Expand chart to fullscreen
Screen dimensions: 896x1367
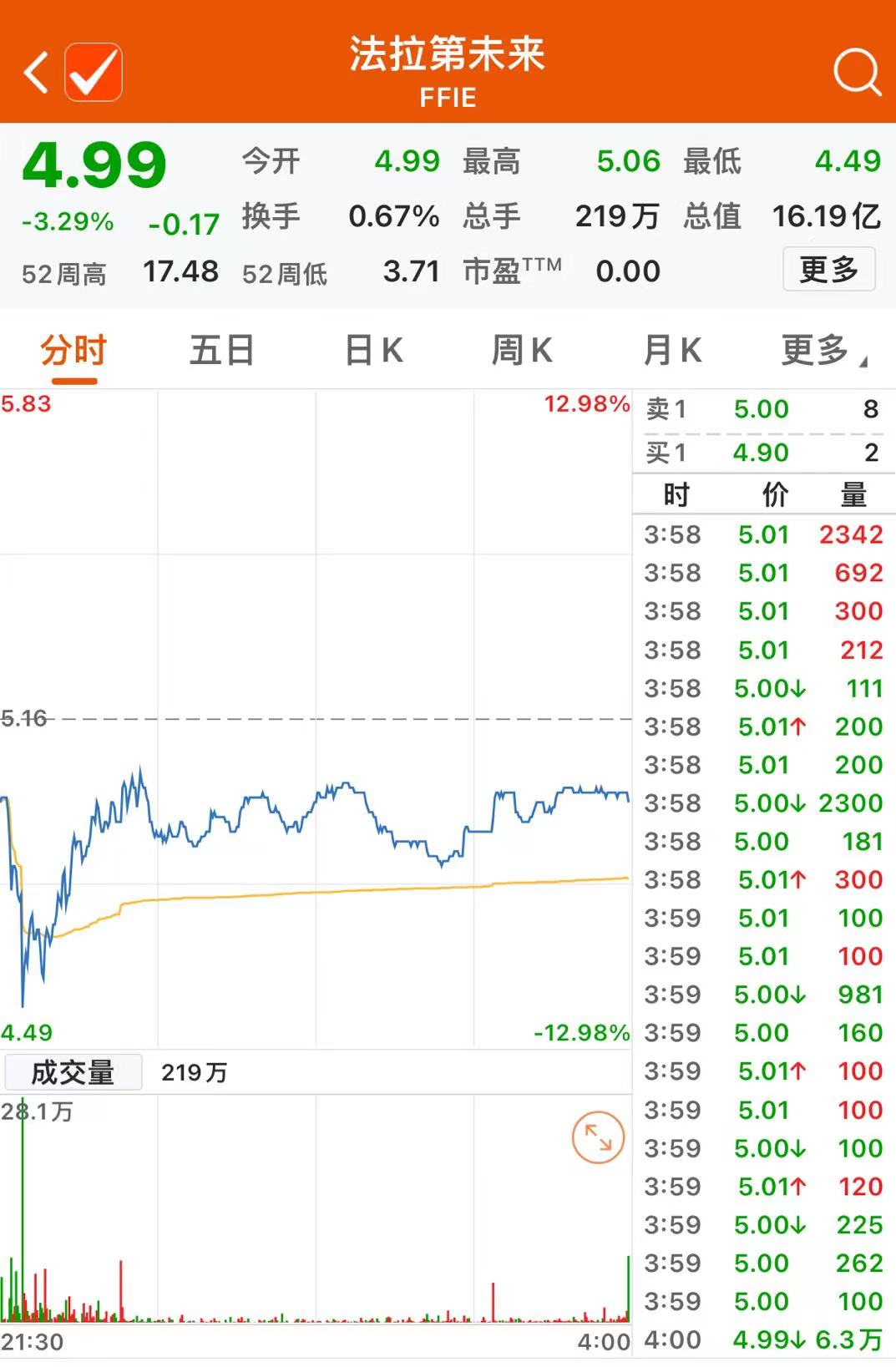pos(598,1137)
